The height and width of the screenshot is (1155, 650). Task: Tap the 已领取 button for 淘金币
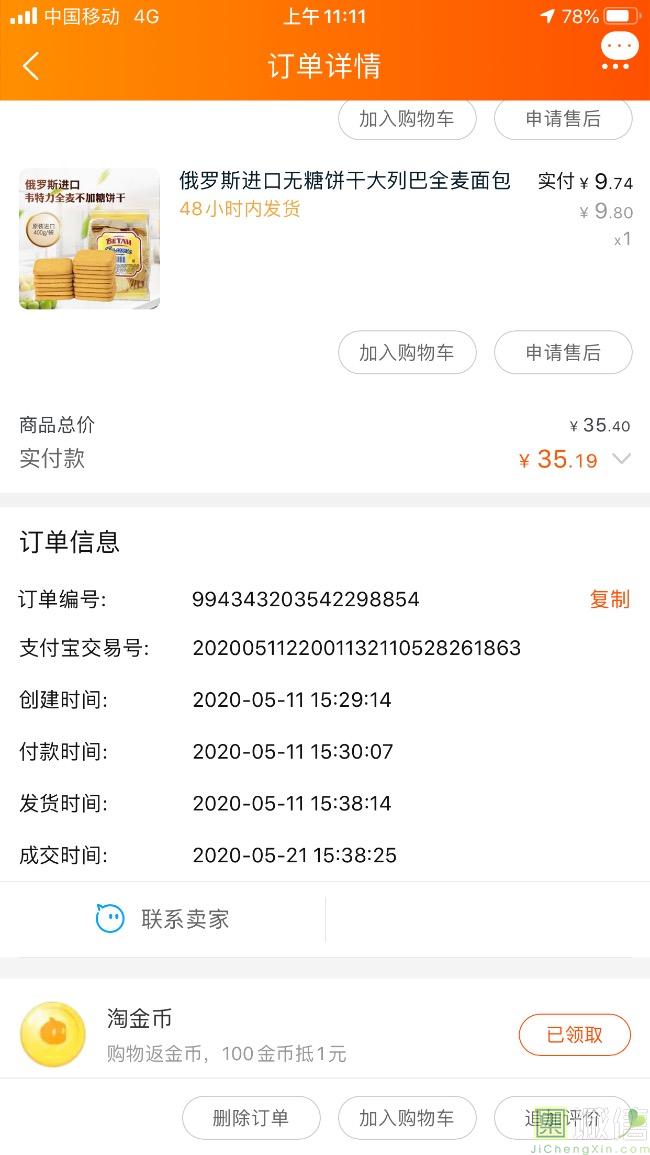click(574, 1035)
